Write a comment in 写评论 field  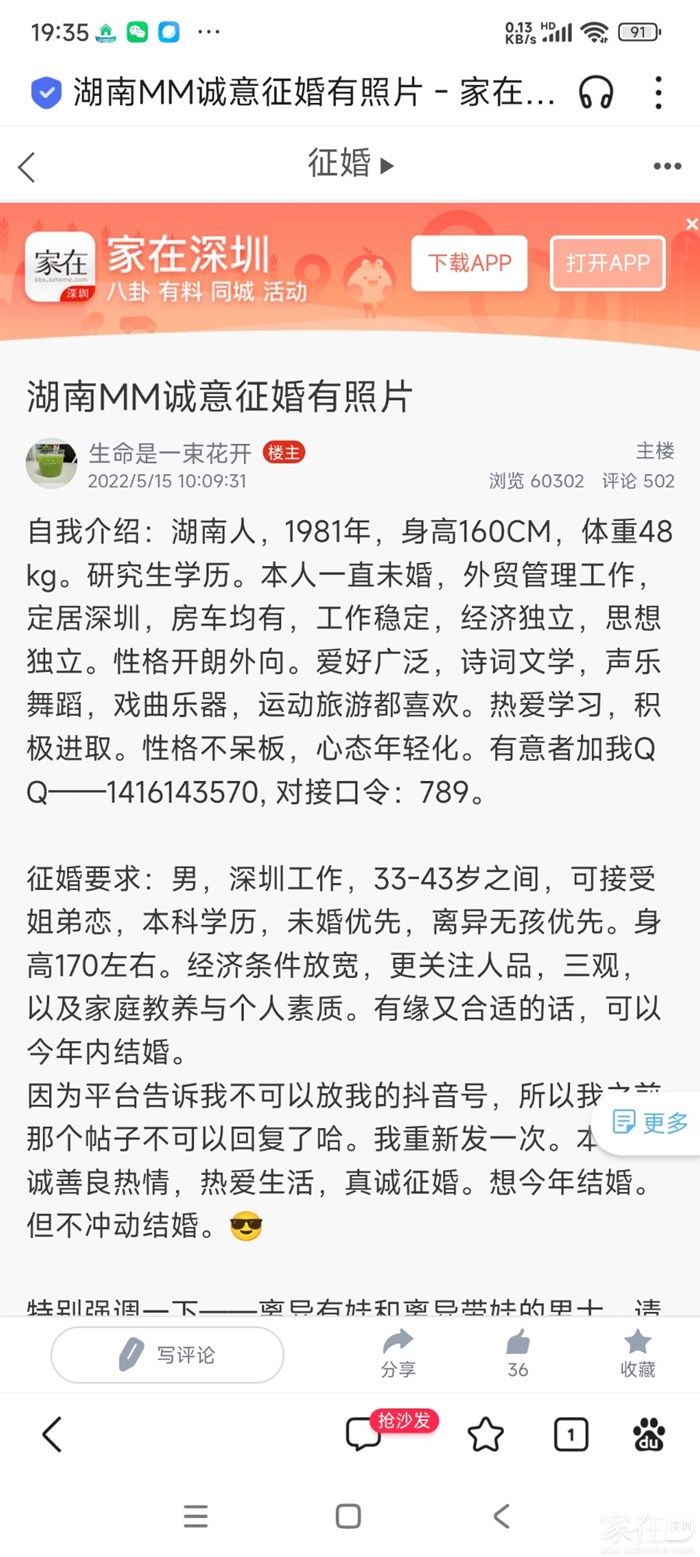[x=168, y=1355]
